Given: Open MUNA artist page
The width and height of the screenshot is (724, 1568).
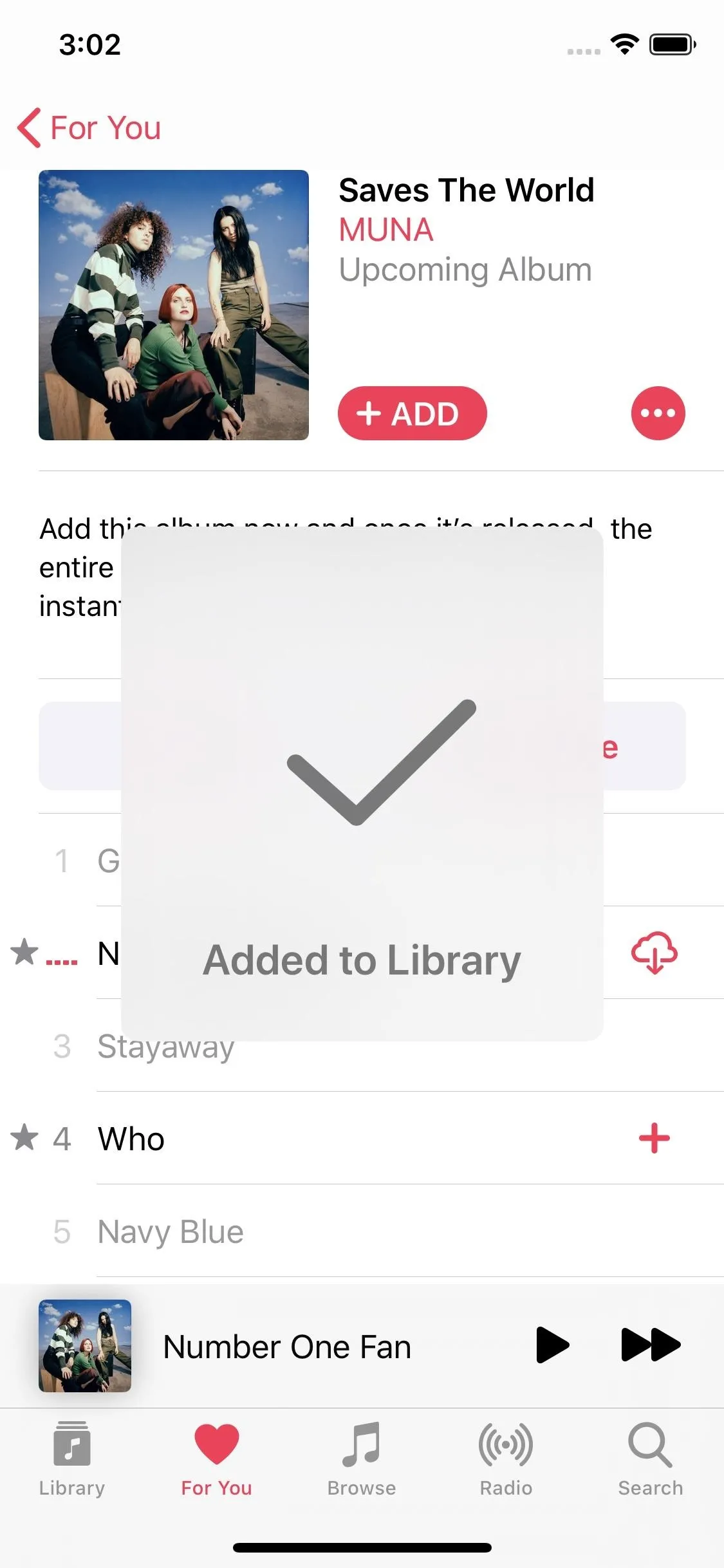Looking at the screenshot, I should (386, 230).
